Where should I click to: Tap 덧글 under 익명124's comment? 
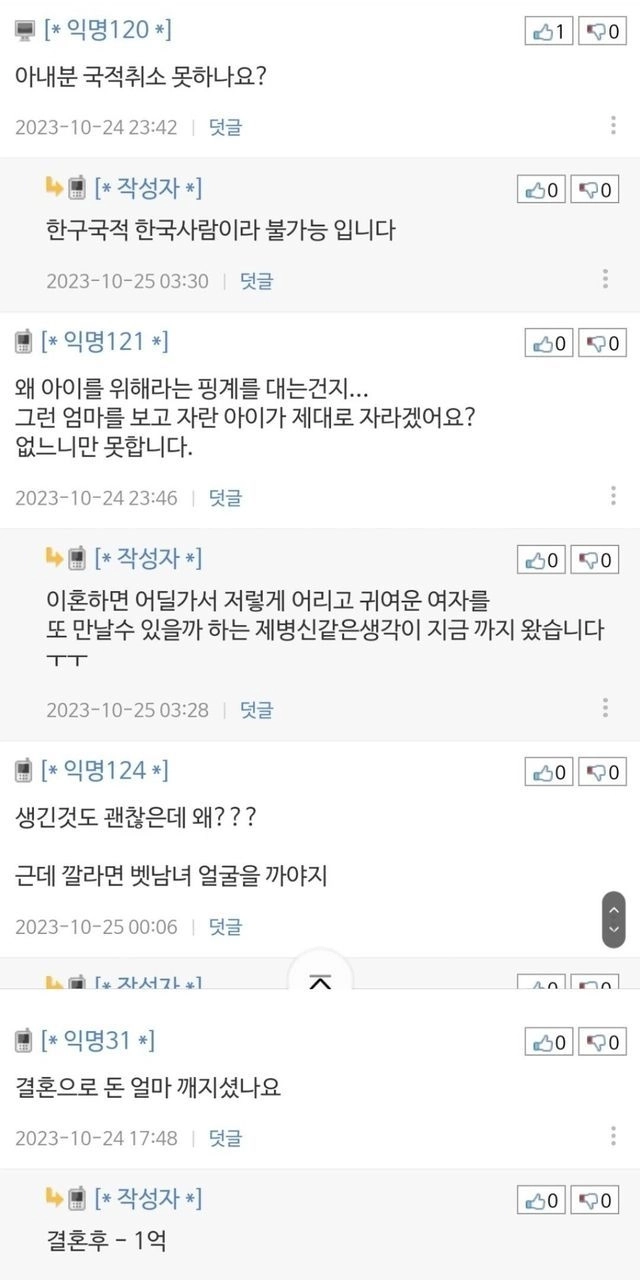225,927
